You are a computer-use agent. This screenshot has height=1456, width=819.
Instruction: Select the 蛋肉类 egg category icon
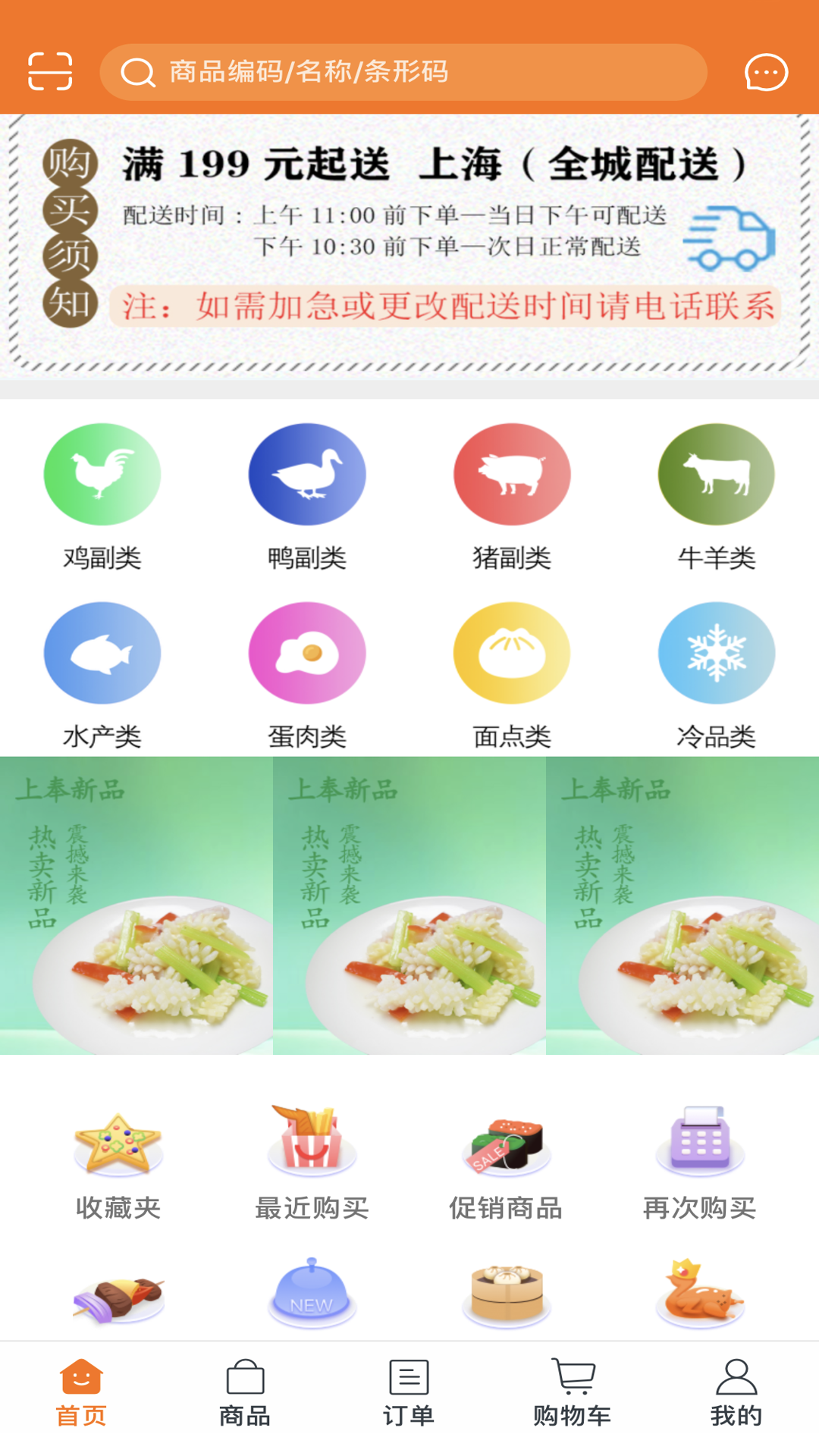point(307,652)
